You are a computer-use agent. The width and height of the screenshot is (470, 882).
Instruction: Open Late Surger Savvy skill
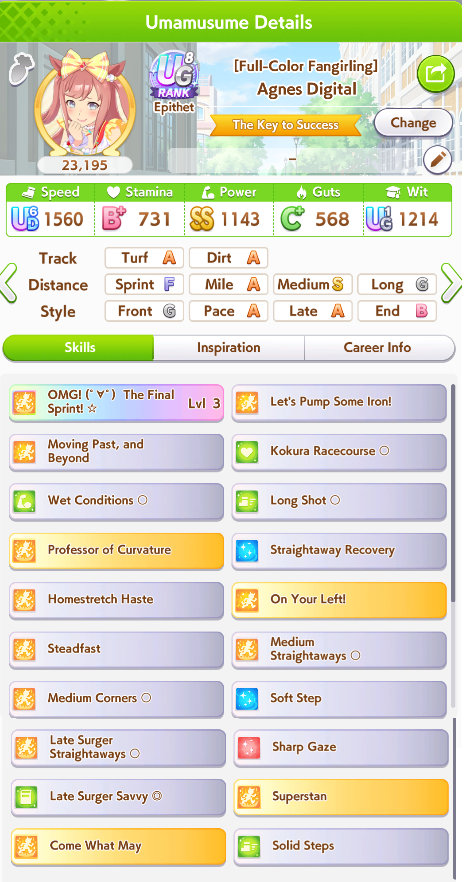[x=118, y=797]
